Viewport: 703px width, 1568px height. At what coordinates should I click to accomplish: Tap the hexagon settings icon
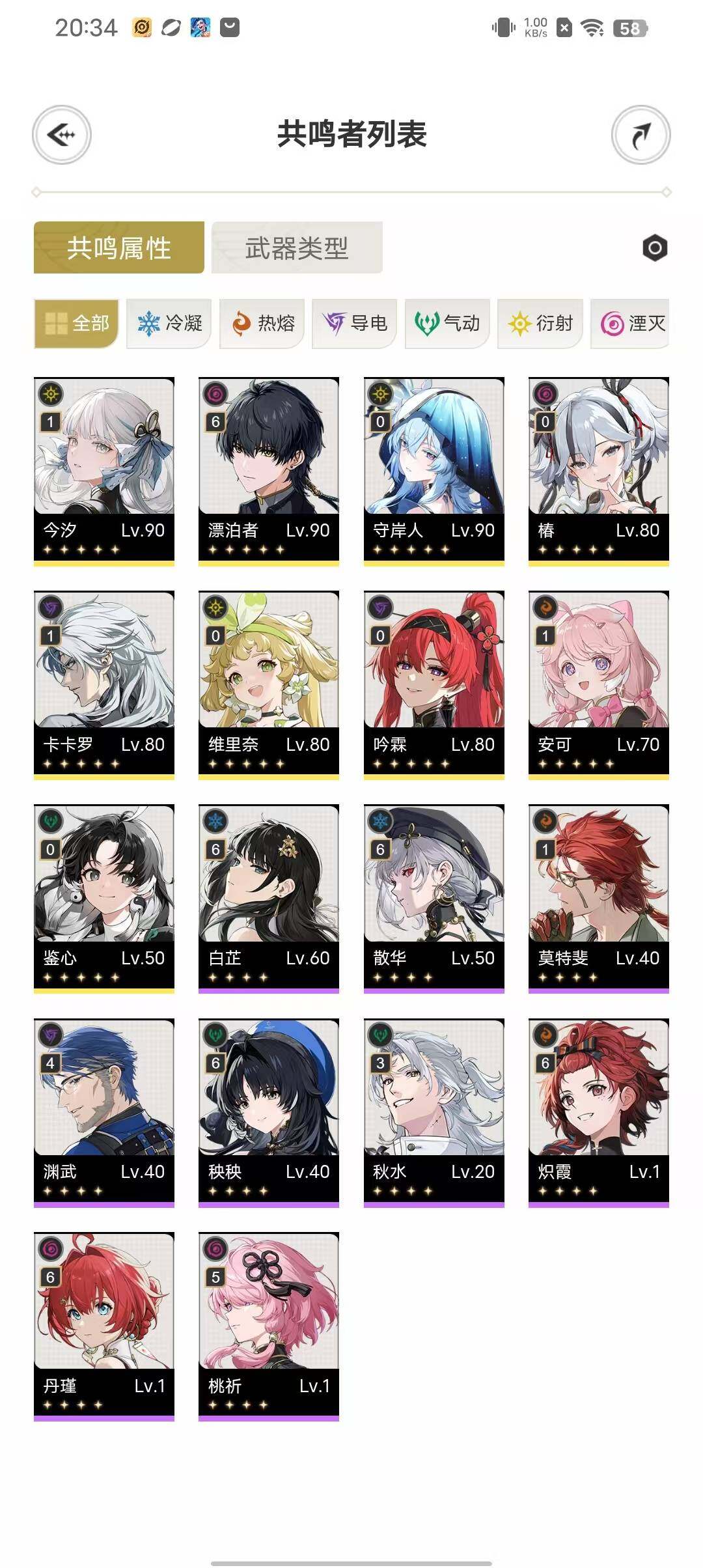point(655,248)
